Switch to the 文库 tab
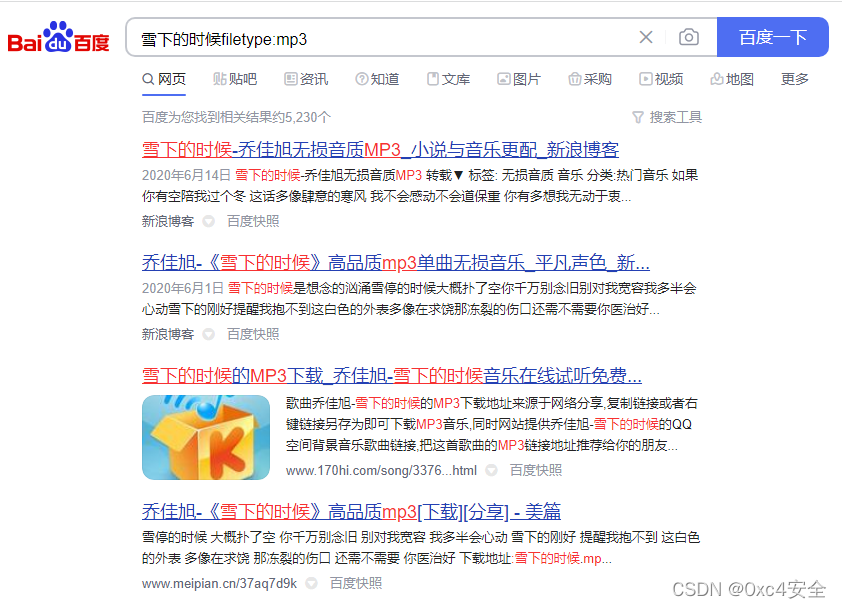842x608 pixels. (447, 79)
